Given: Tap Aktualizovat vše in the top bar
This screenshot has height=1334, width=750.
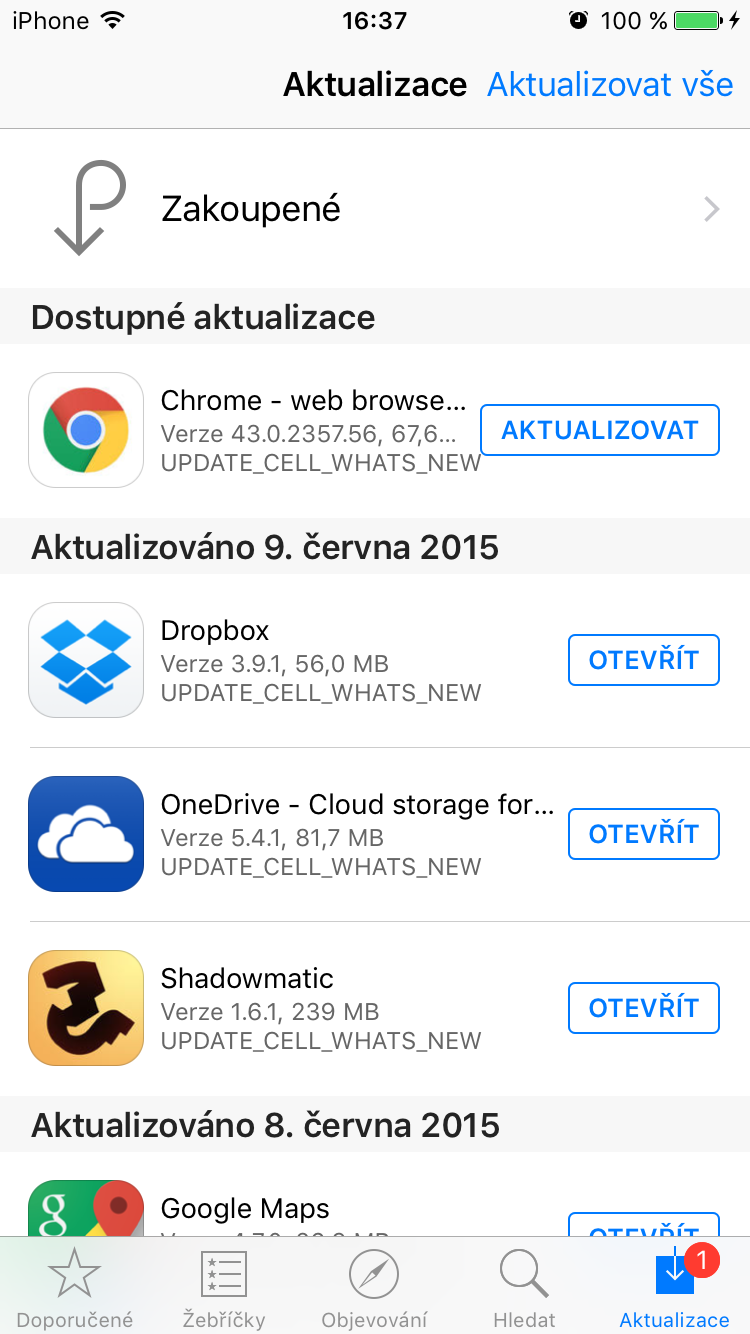Looking at the screenshot, I should click(610, 85).
